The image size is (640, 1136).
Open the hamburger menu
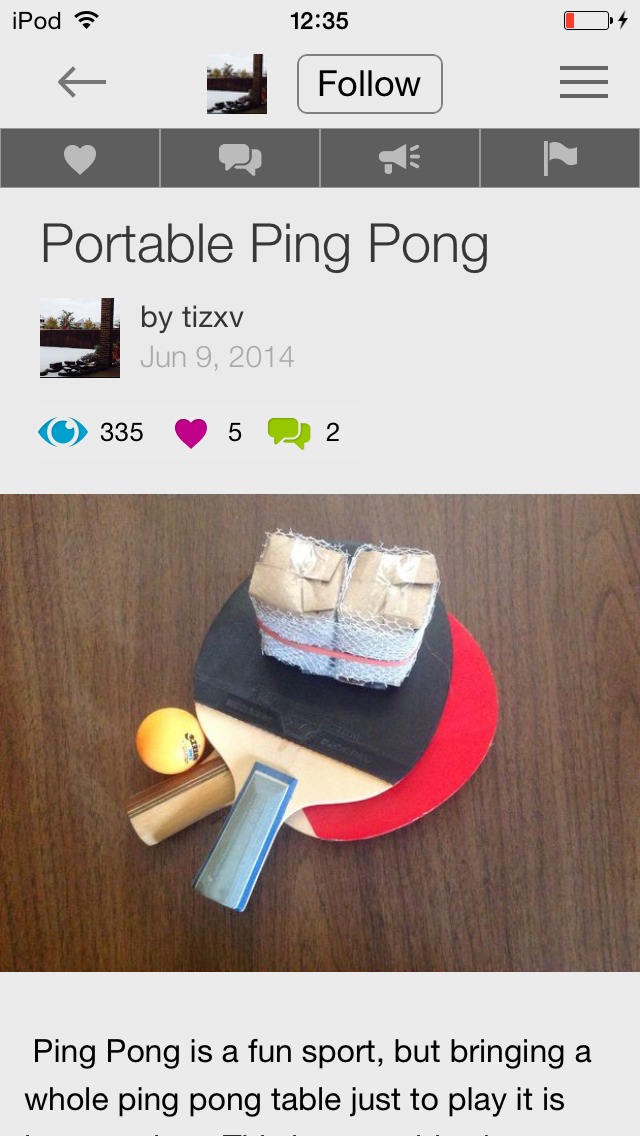584,83
